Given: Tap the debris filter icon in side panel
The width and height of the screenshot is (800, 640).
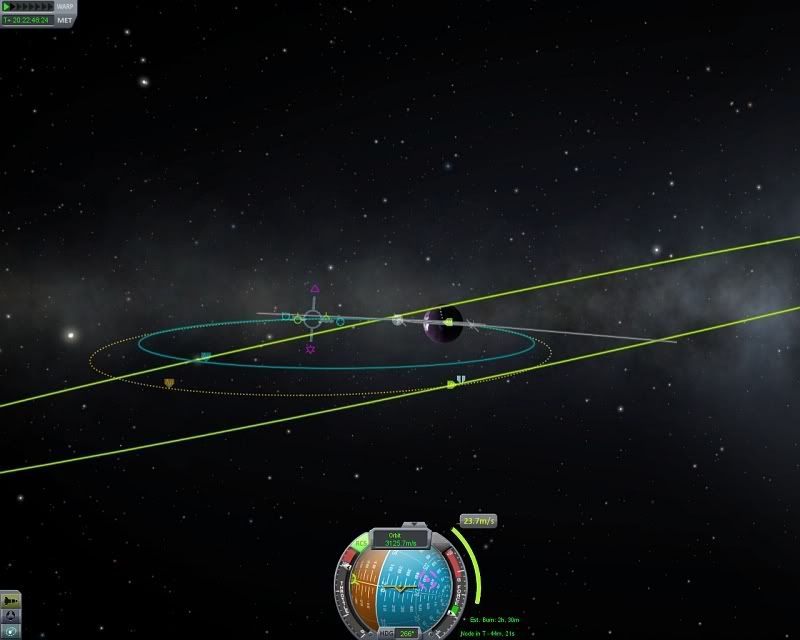Looking at the screenshot, I should 10,615.
